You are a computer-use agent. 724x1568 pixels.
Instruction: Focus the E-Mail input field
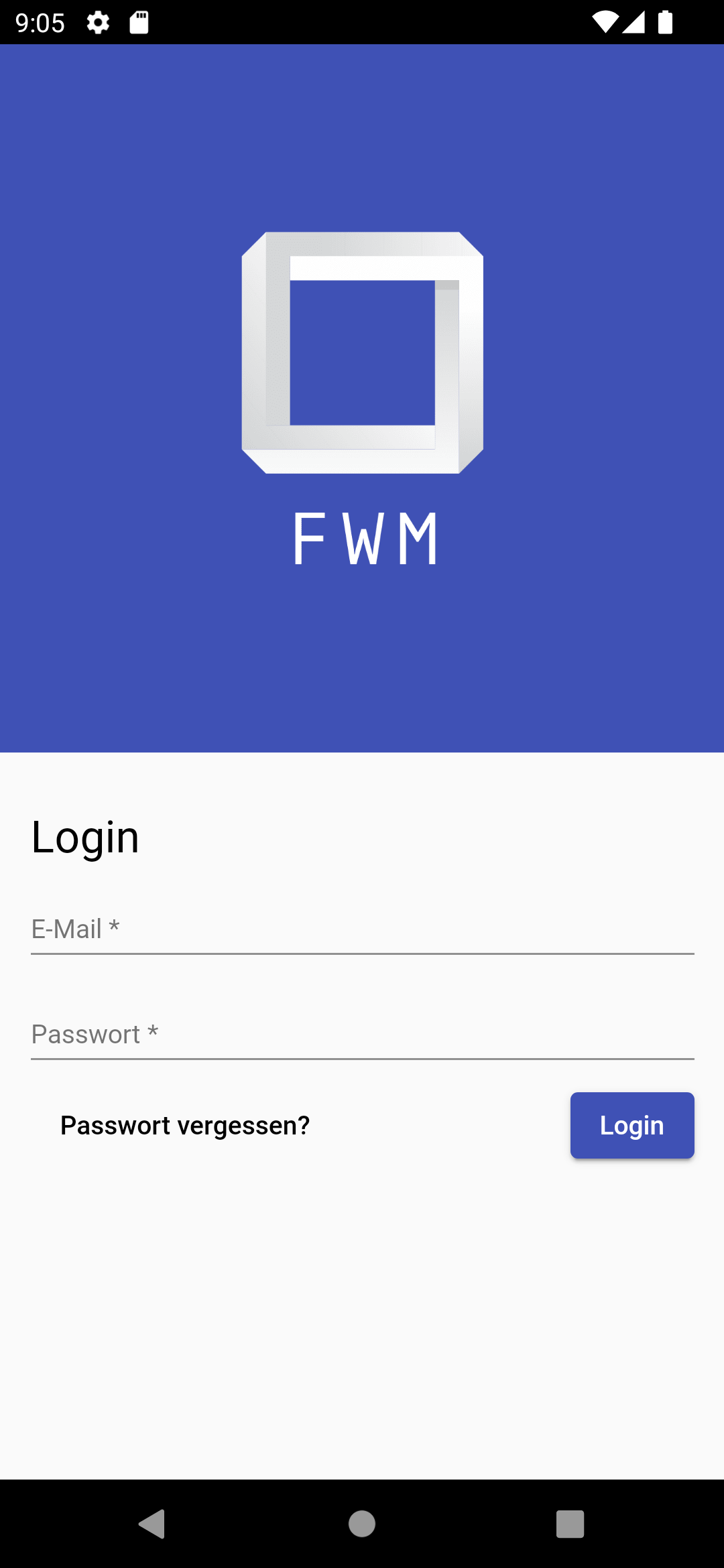pos(362,929)
